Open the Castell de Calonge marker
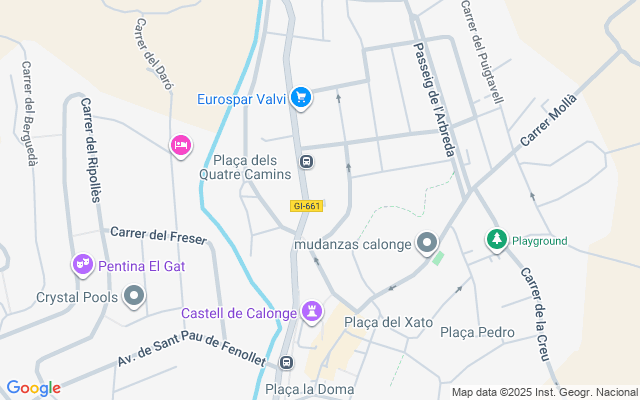The width and height of the screenshot is (640, 400). coord(313,312)
